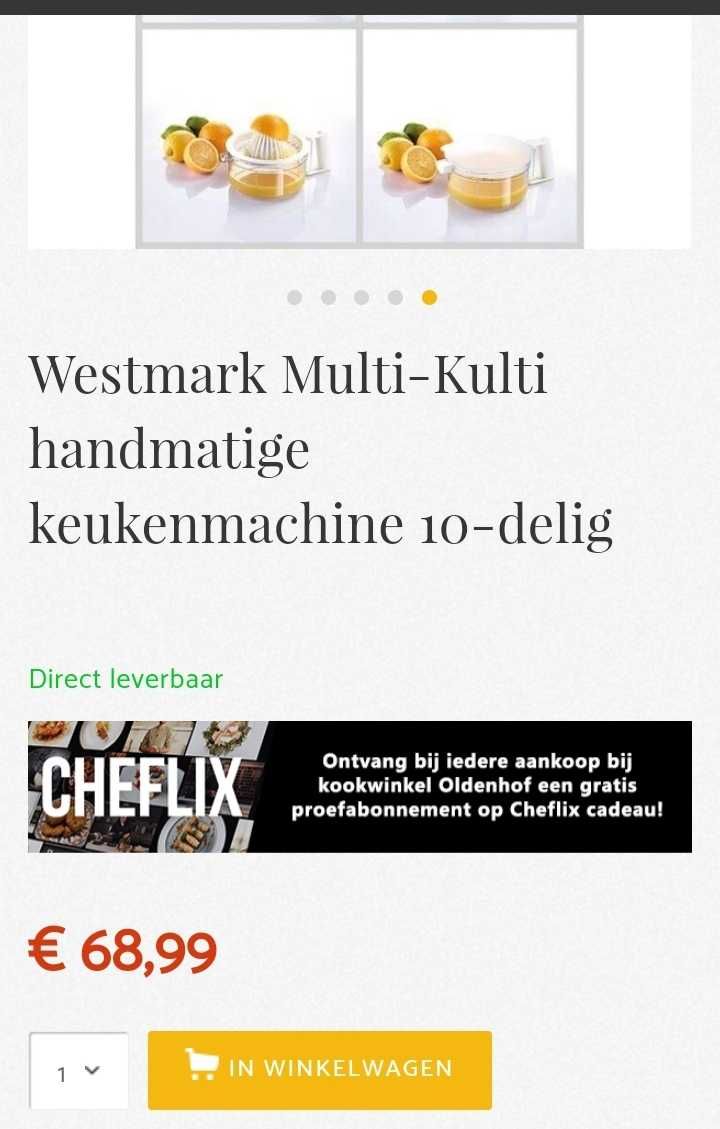Viewport: 720px width, 1129px height.
Task: Open the Cheflix proefabonnement banner
Action: [x=359, y=786]
